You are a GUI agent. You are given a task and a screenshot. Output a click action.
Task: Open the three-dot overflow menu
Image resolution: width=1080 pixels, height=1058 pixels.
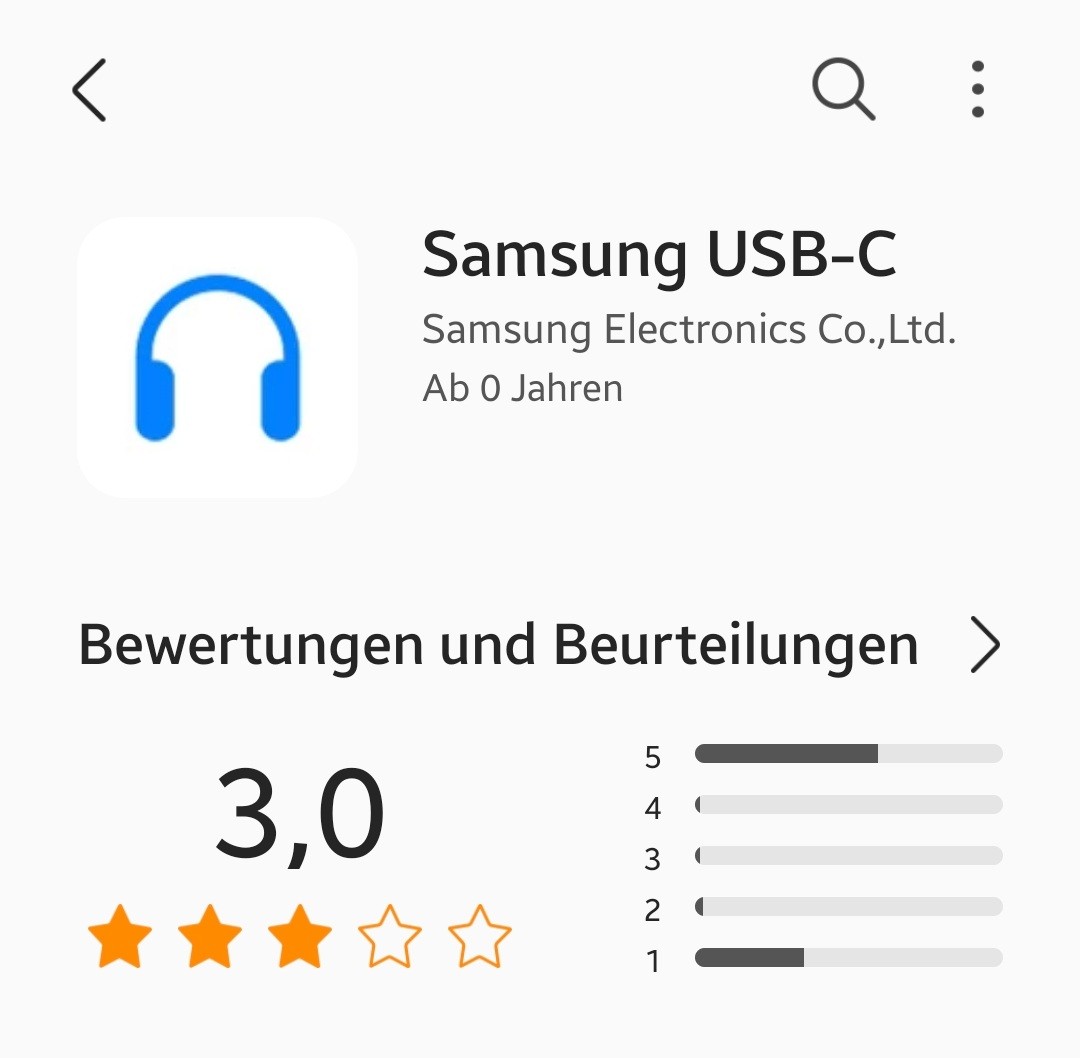click(977, 90)
